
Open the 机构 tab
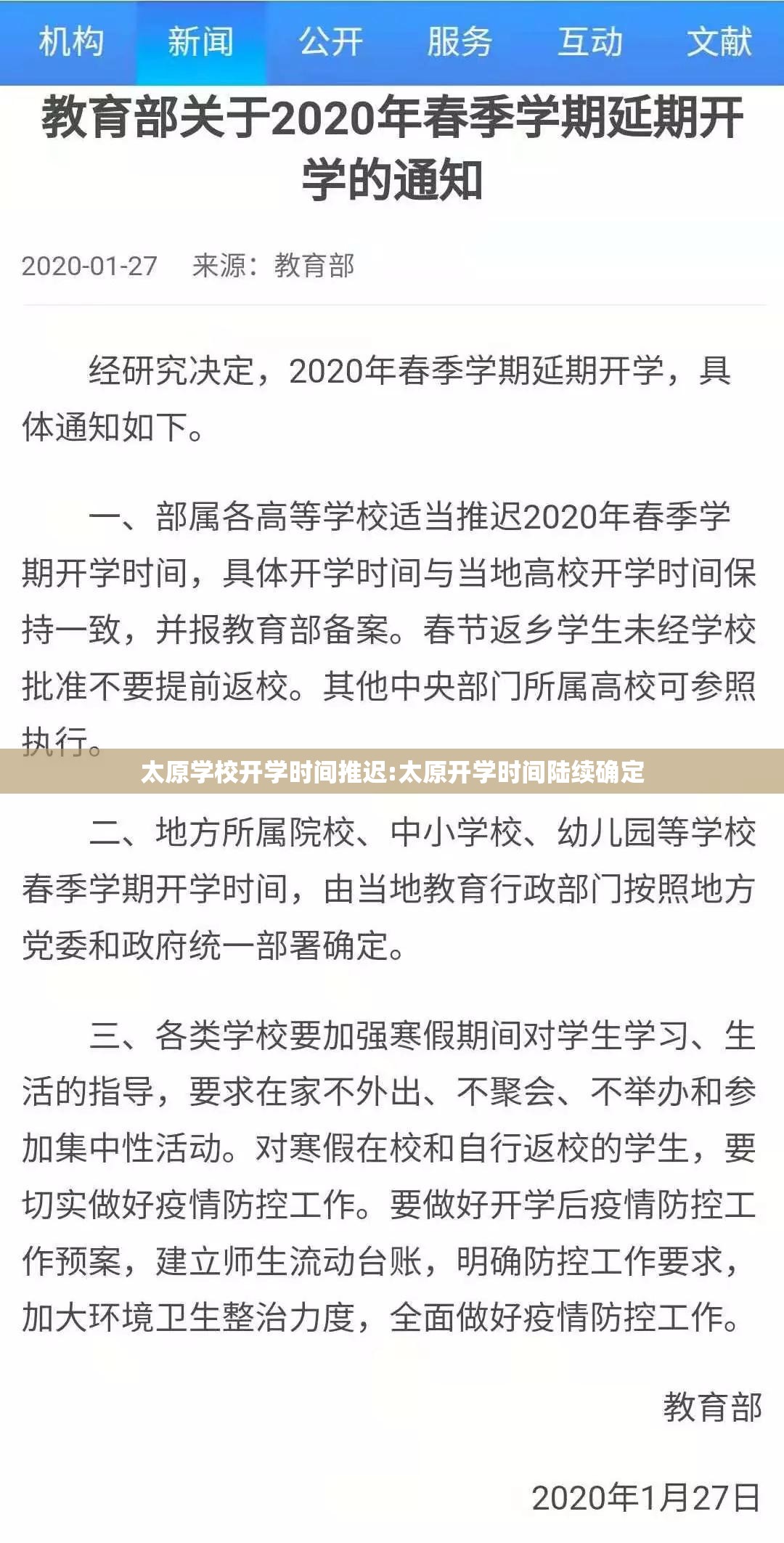click(x=71, y=42)
